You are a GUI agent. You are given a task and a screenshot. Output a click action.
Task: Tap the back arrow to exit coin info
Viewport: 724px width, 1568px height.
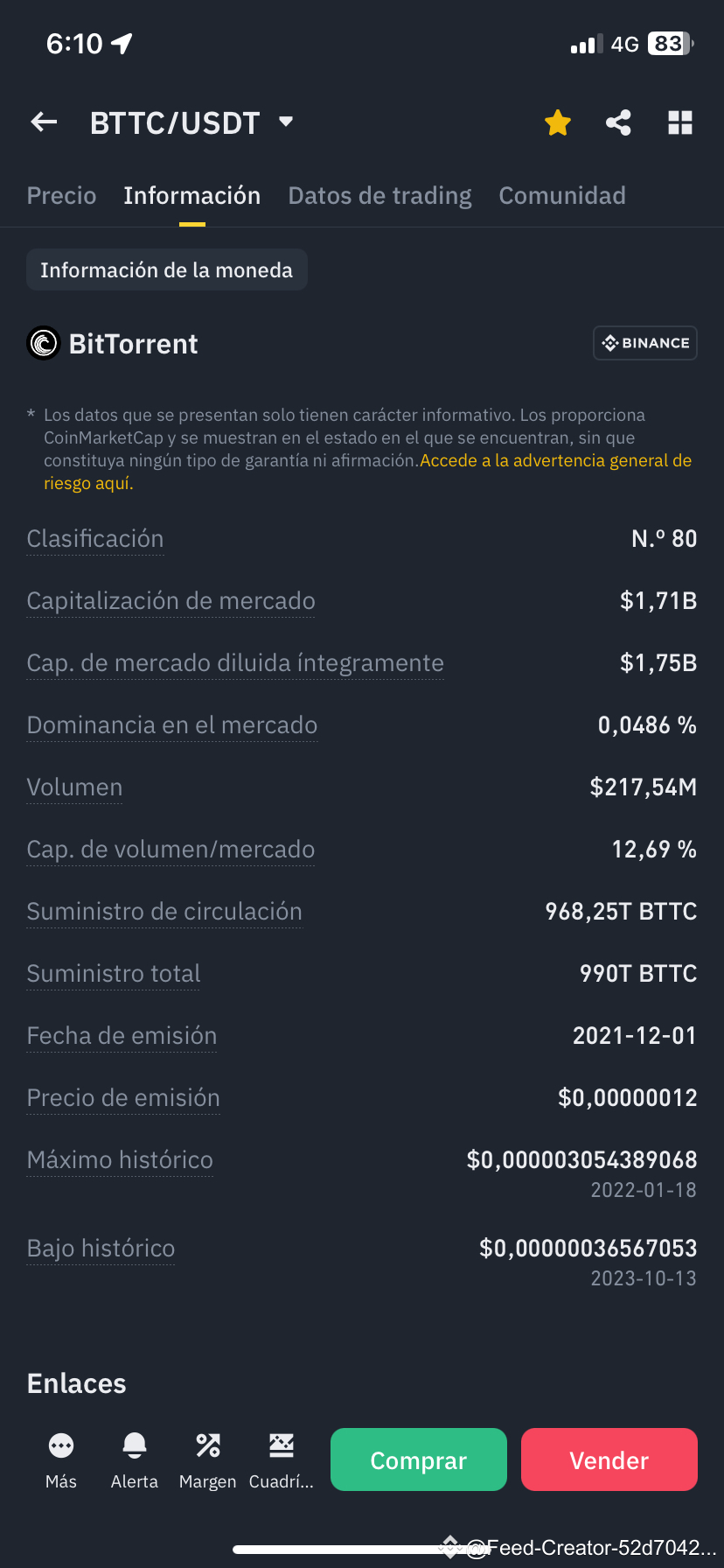coord(43,122)
